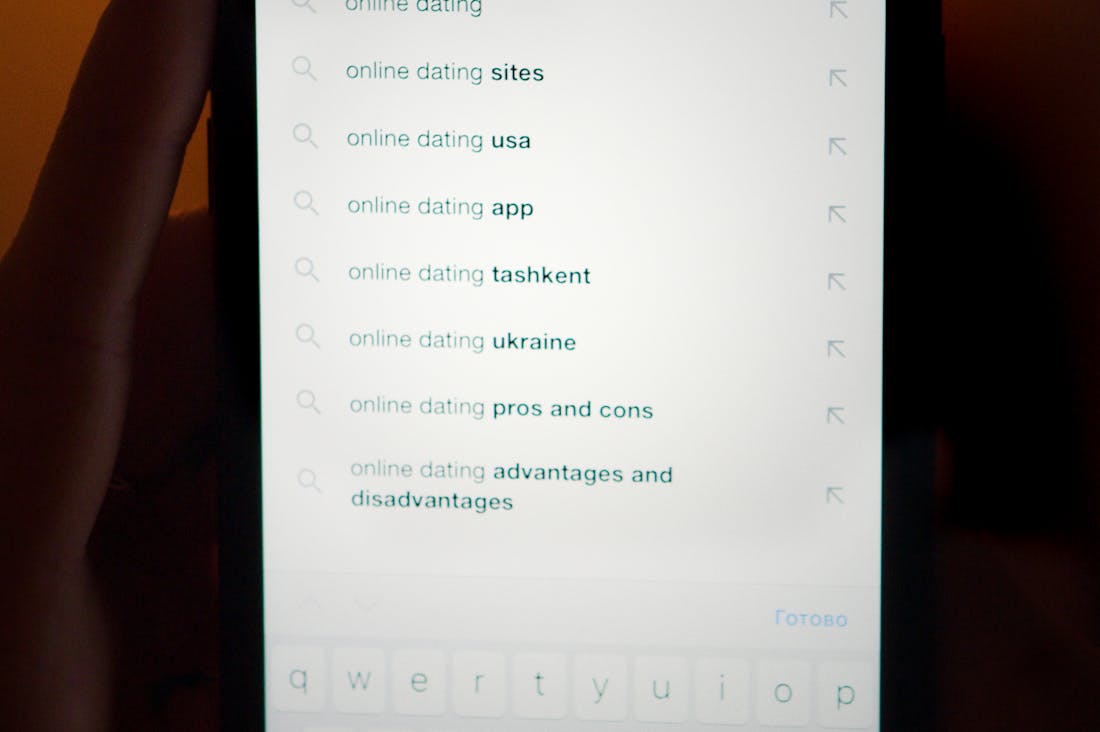The height and width of the screenshot is (732, 1100).
Task: Search for "online dating ukraine" suggestion
Action: (x=462, y=341)
